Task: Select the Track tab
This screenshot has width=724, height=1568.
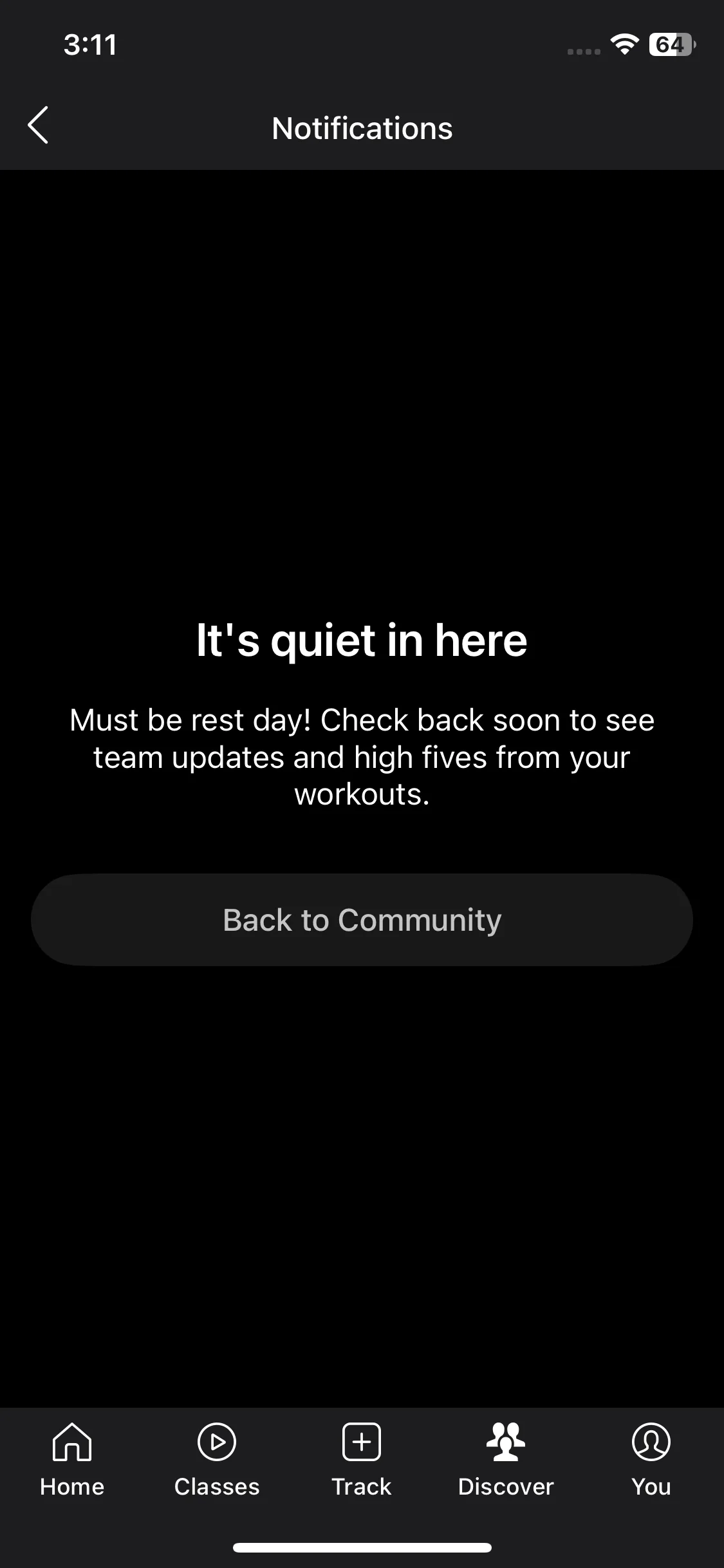Action: pos(362,1460)
